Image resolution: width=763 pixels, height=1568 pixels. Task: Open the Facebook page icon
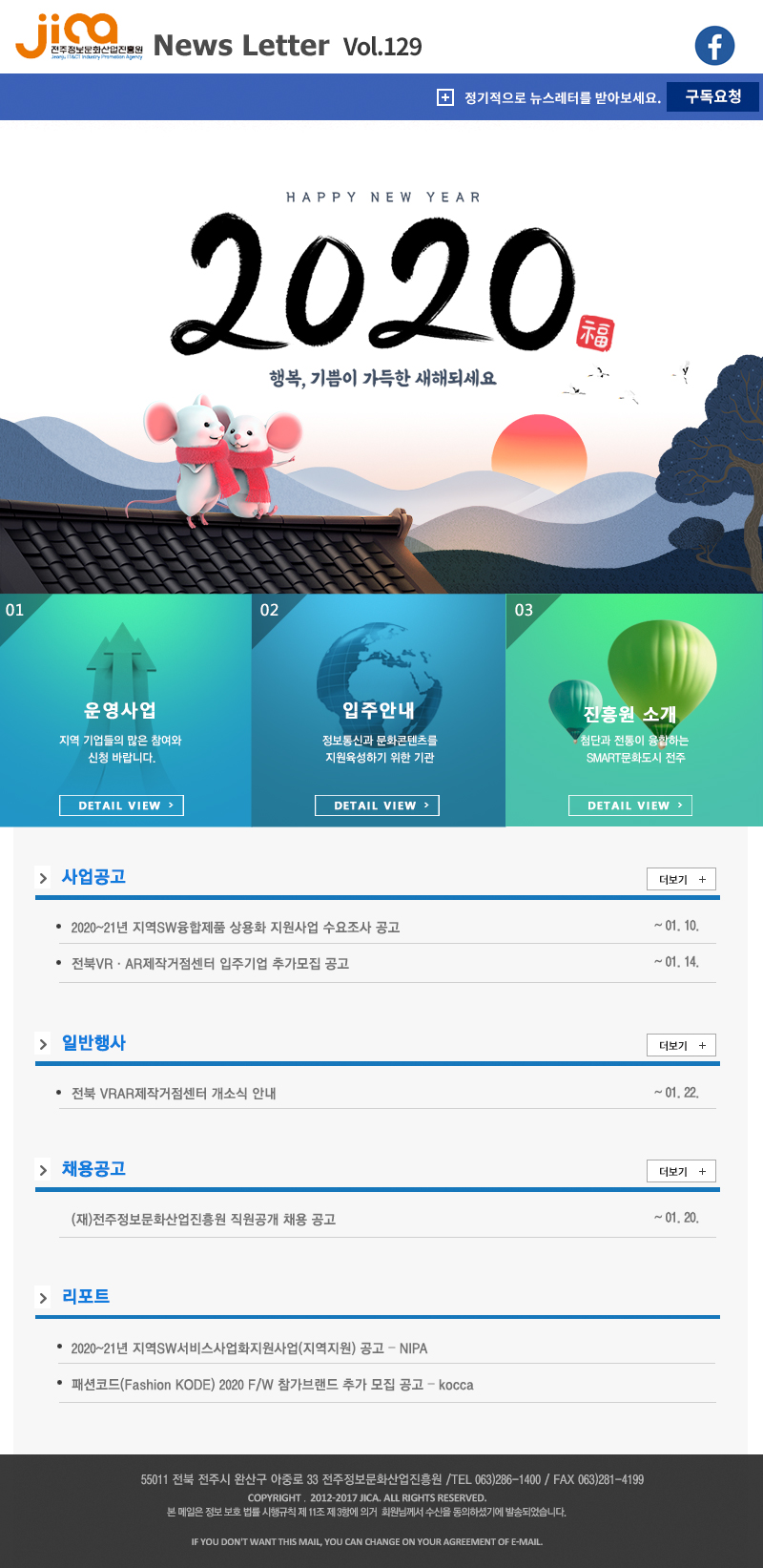click(x=714, y=46)
